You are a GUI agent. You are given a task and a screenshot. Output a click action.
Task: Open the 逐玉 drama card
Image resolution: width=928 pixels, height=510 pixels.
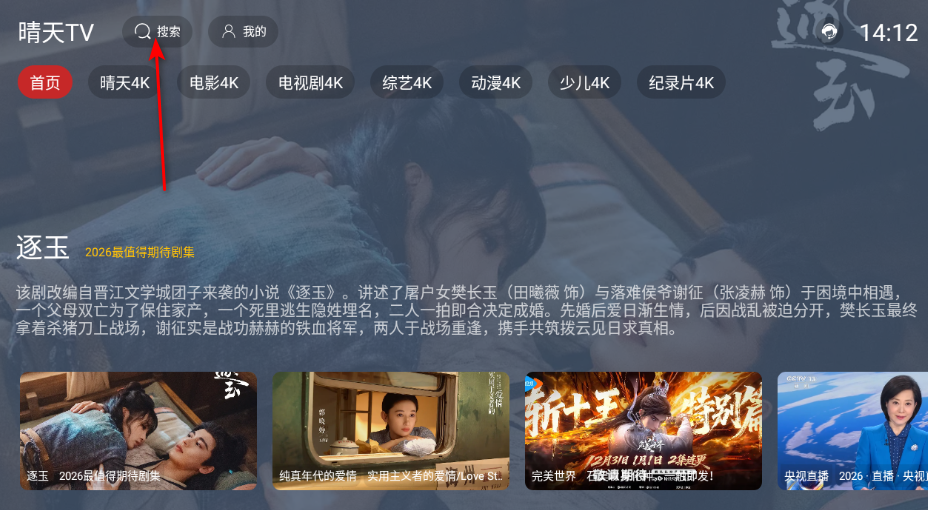[138, 430]
